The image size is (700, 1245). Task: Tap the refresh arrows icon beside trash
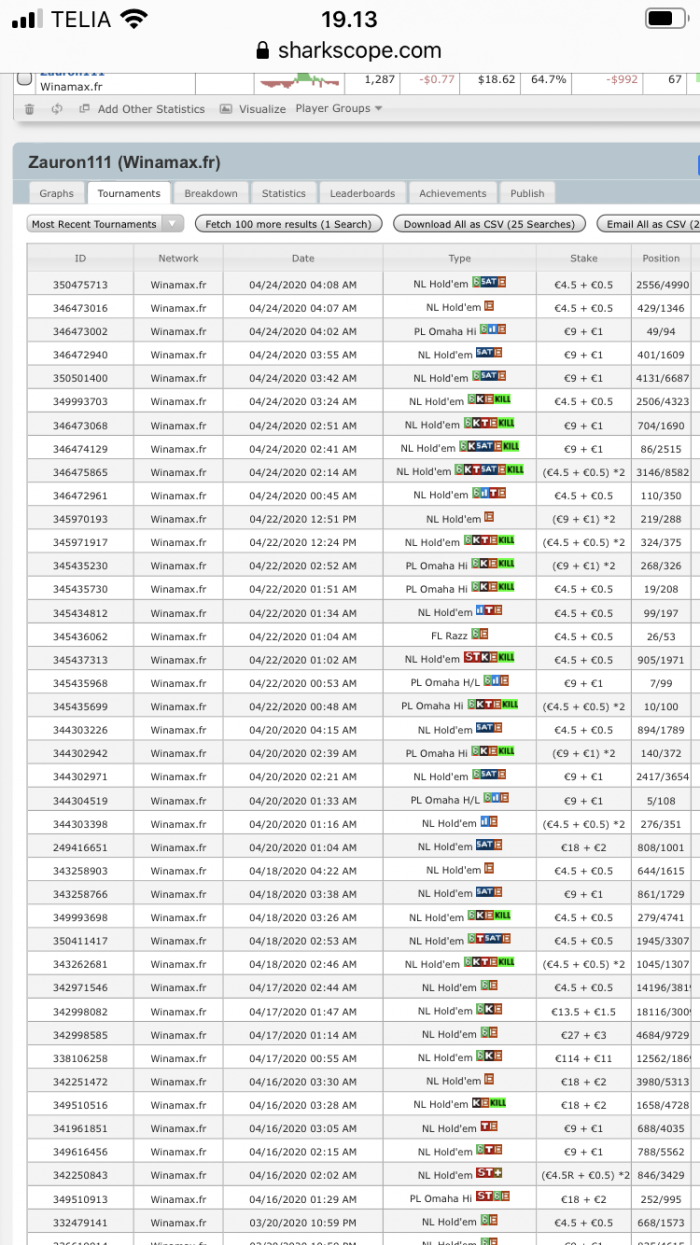tap(57, 109)
